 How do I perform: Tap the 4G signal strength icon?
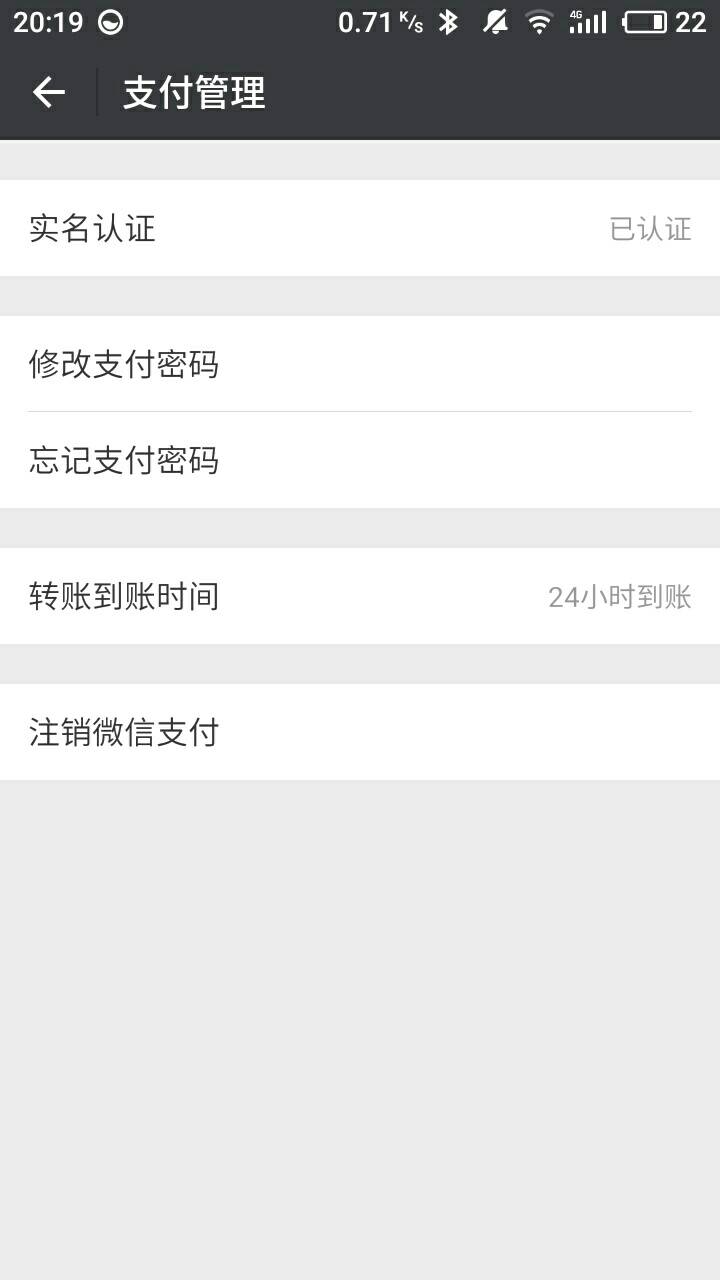586,20
